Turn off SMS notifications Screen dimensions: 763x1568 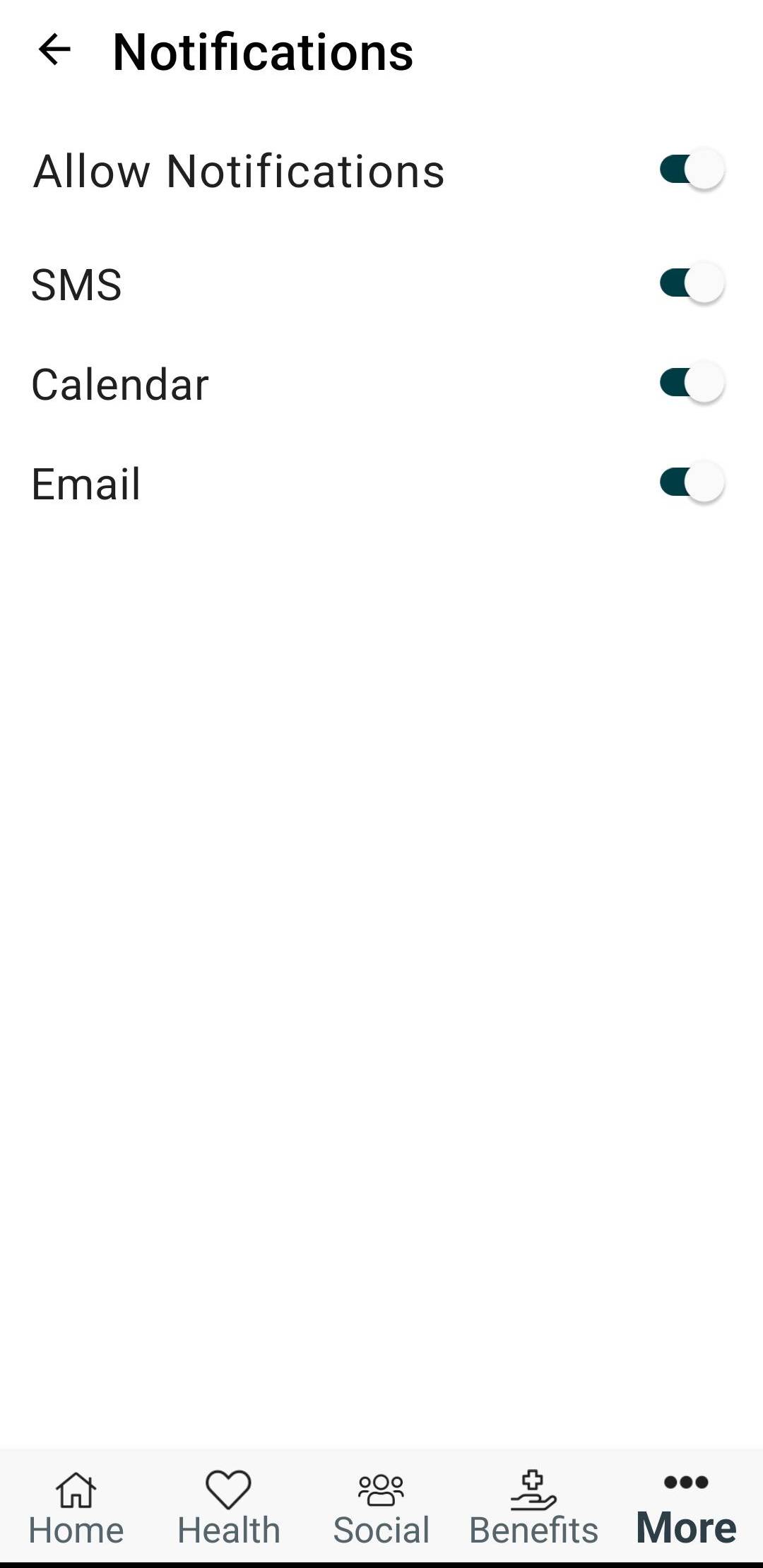coord(691,283)
